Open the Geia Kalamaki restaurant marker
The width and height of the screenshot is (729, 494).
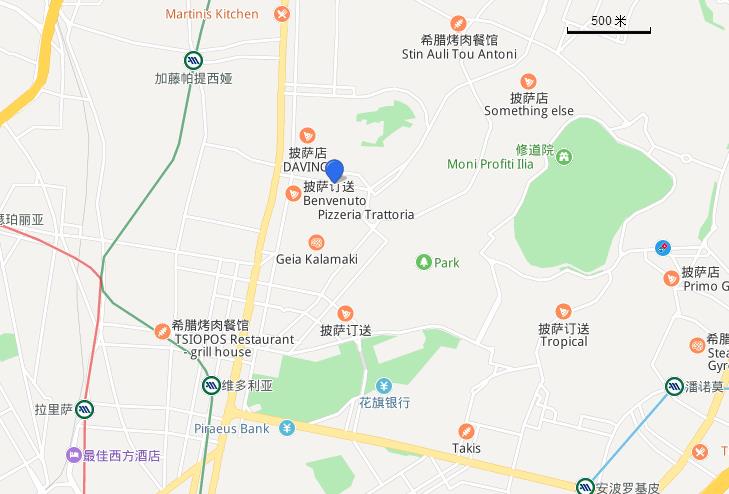[x=316, y=242]
